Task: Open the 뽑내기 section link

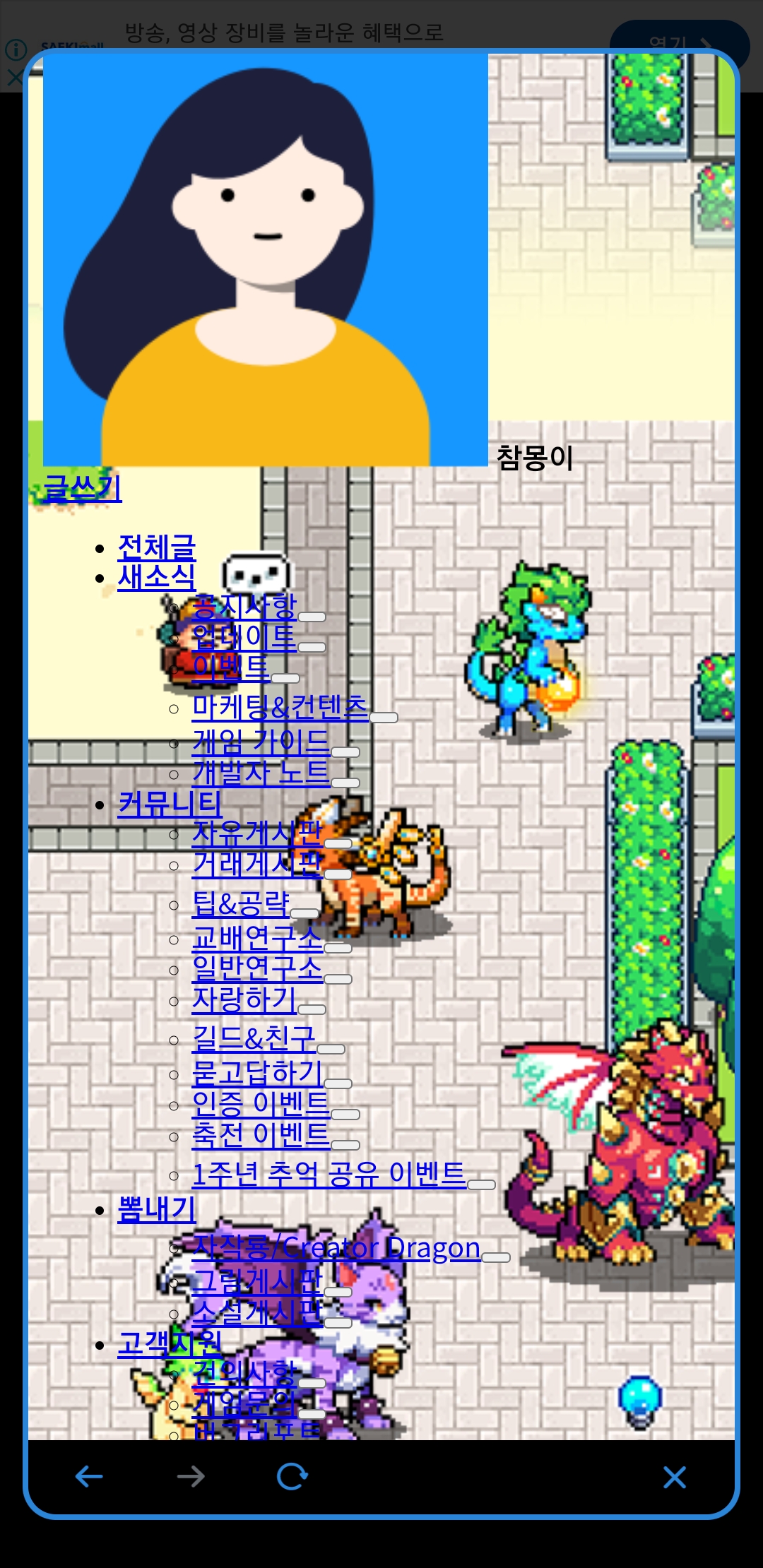Action: click(156, 1209)
